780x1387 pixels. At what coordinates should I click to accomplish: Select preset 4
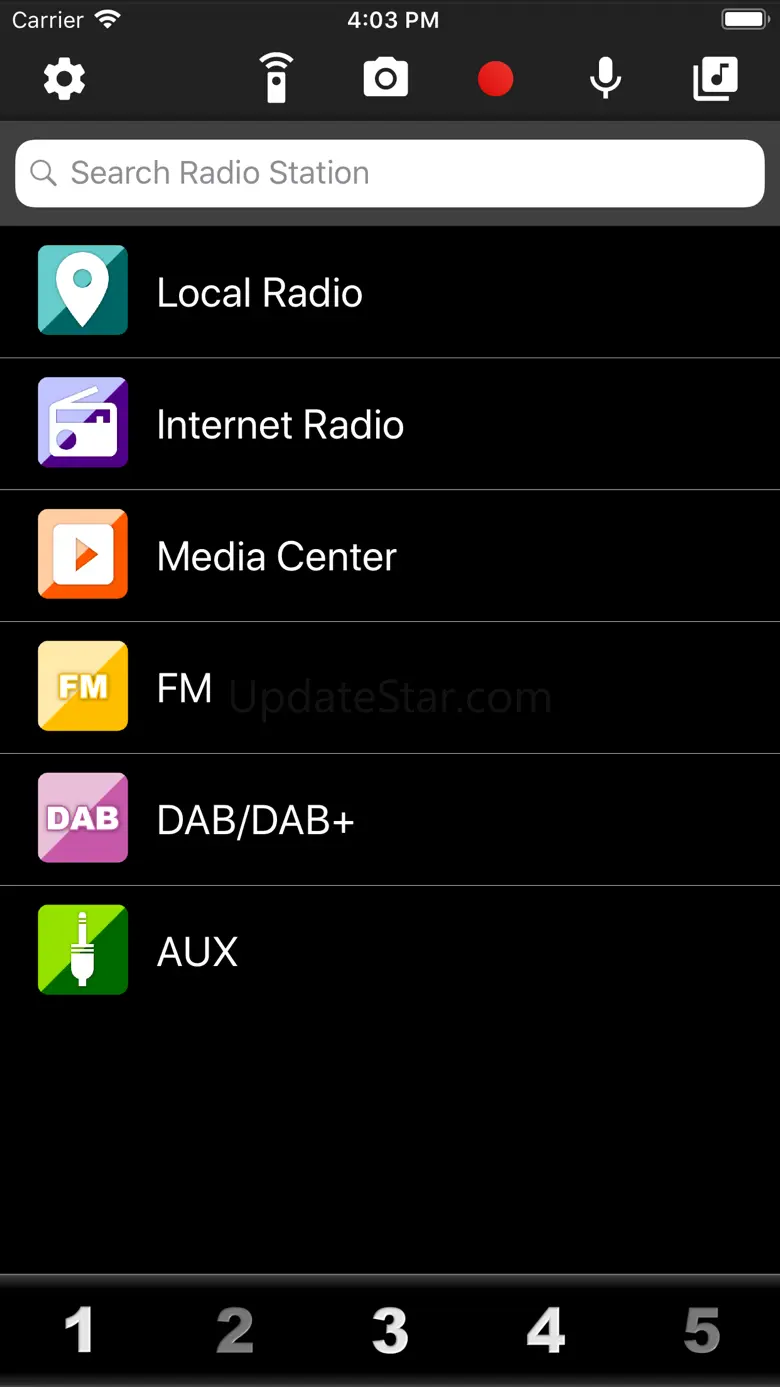pos(546,1331)
